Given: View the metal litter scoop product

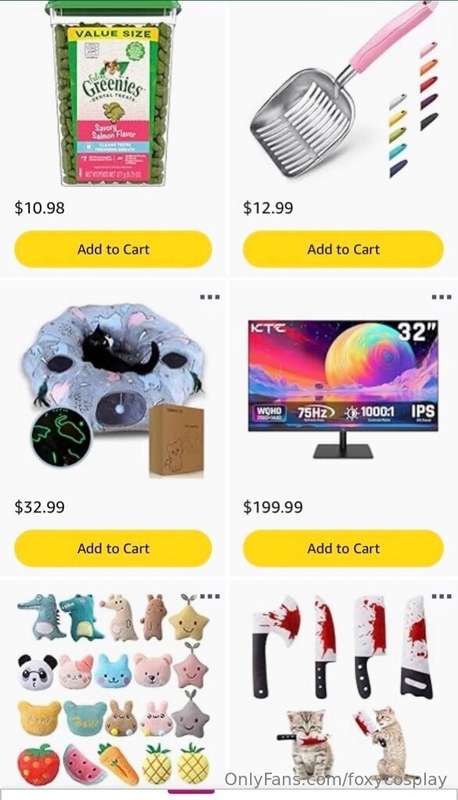Looking at the screenshot, I should (344, 90).
